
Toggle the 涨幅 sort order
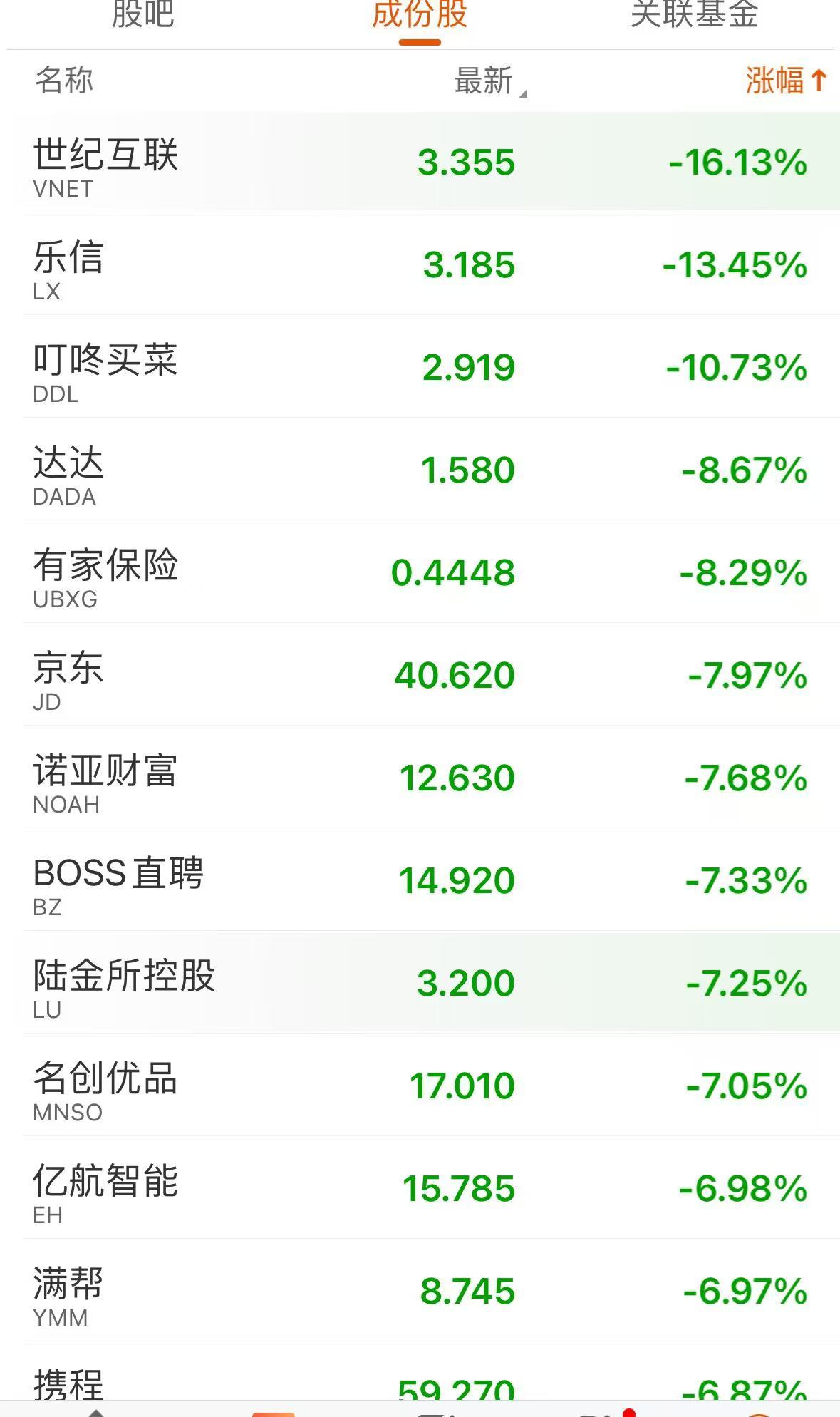click(785, 81)
